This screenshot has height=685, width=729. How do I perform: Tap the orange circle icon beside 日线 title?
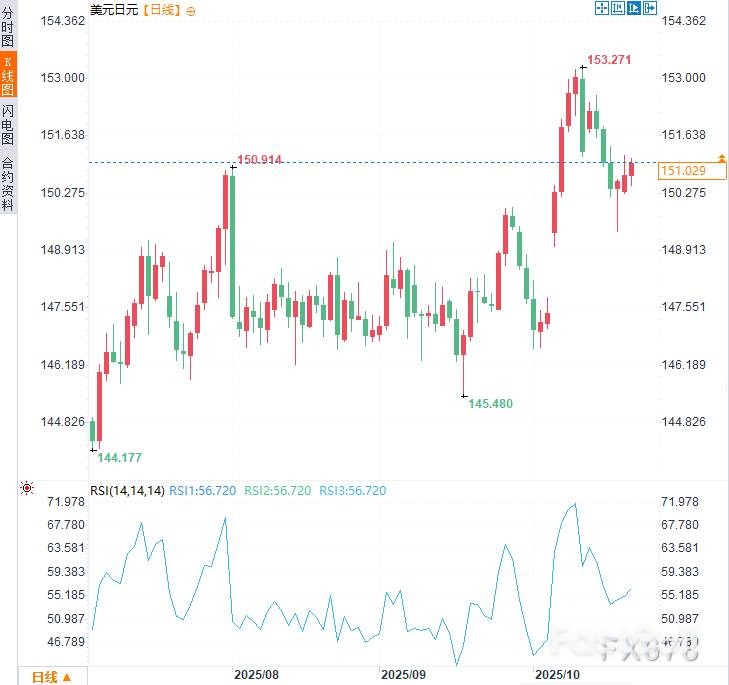pyautogui.click(x=192, y=10)
